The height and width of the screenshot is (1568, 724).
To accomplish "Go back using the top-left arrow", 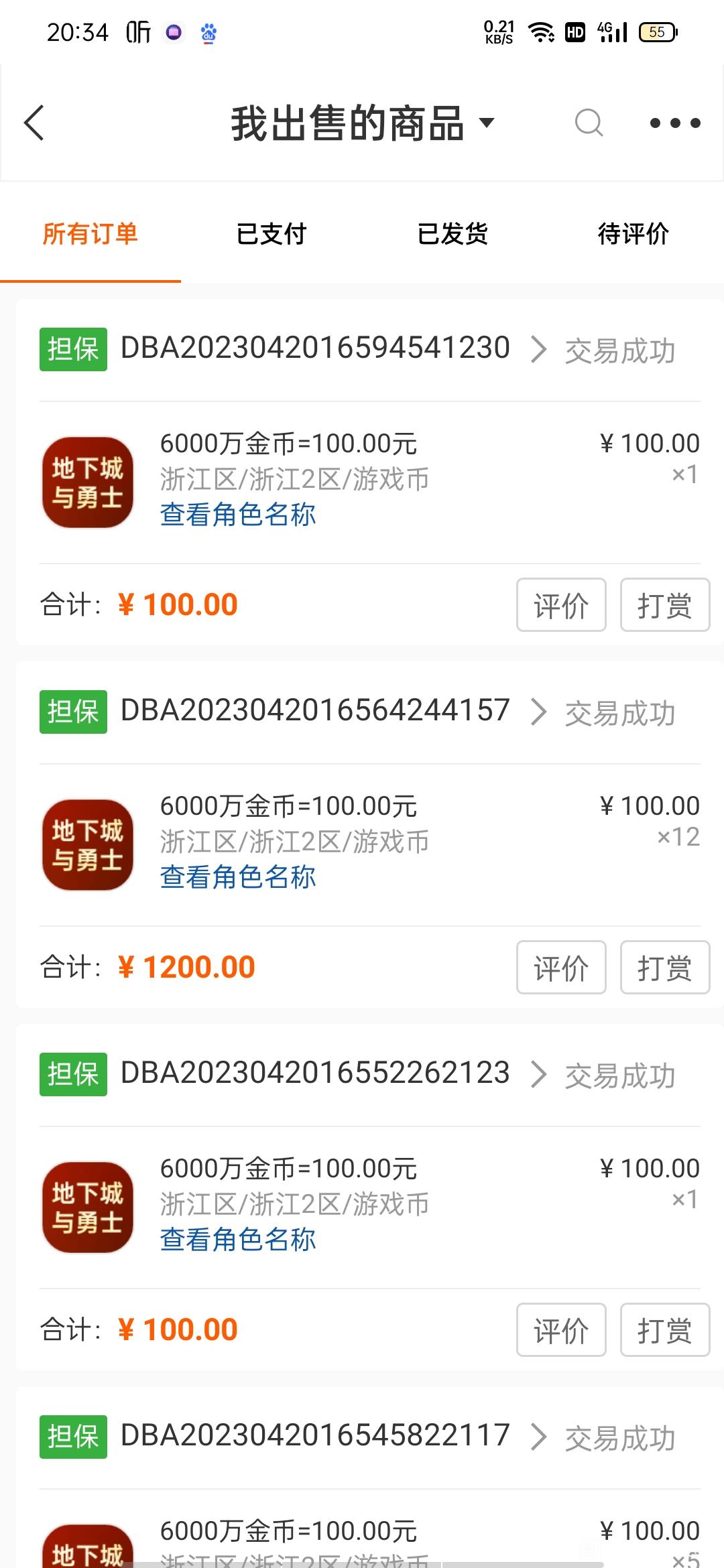I will point(34,123).
